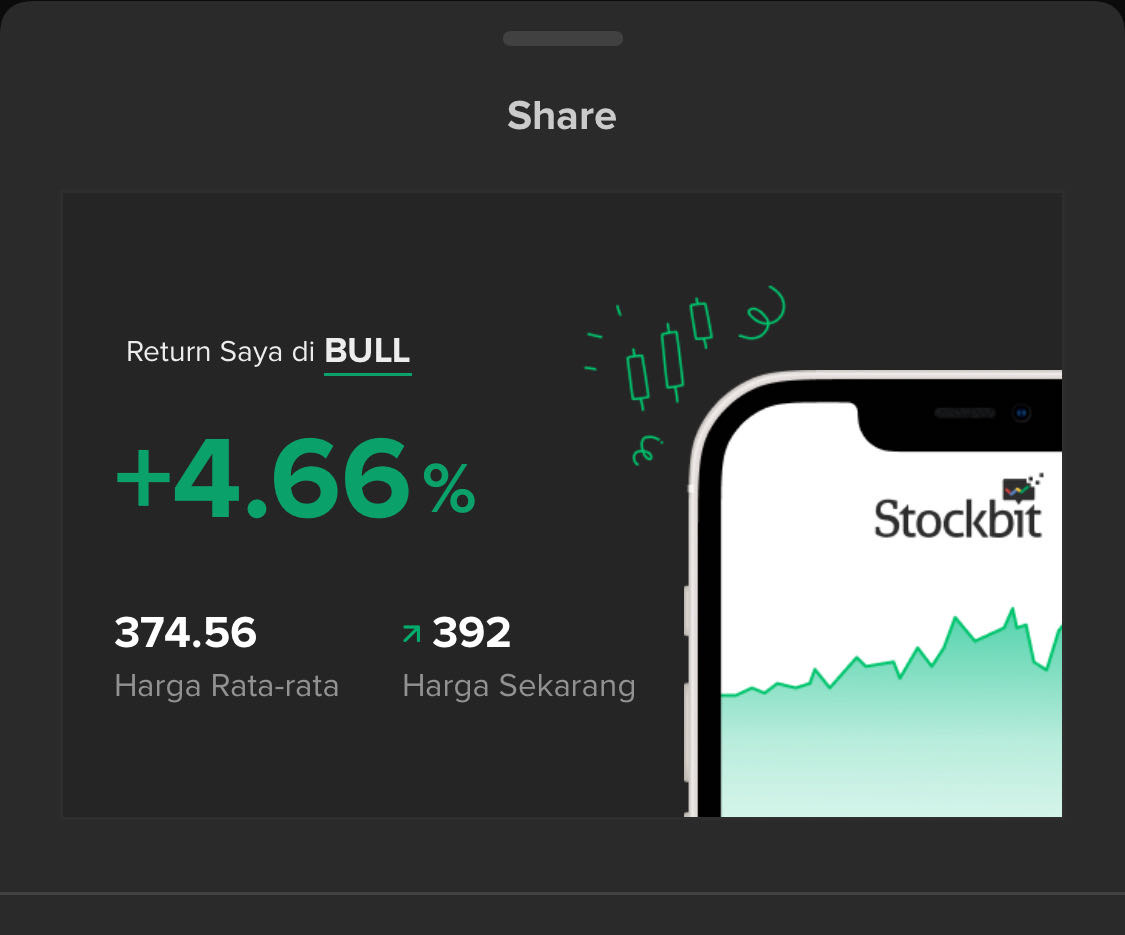
Task: Tap the Share sheet drag handle
Action: click(562, 39)
